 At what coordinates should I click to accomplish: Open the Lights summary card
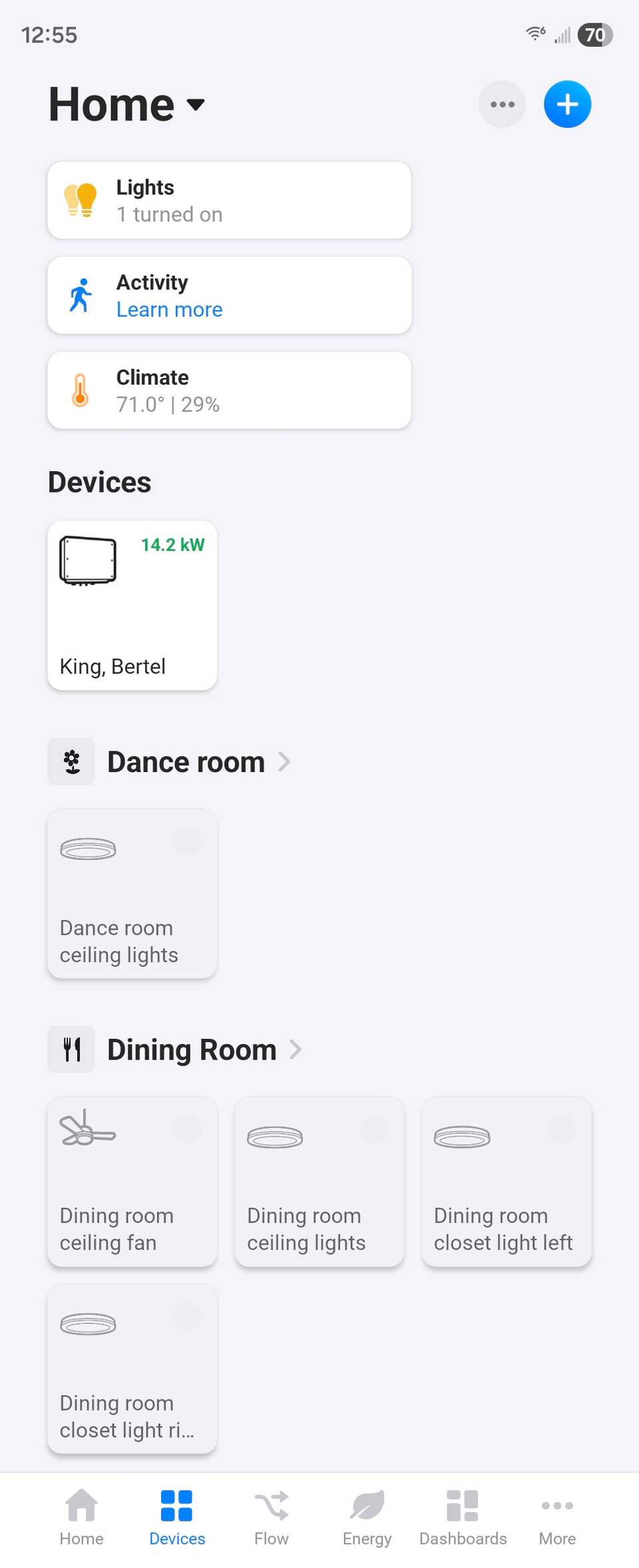point(229,200)
